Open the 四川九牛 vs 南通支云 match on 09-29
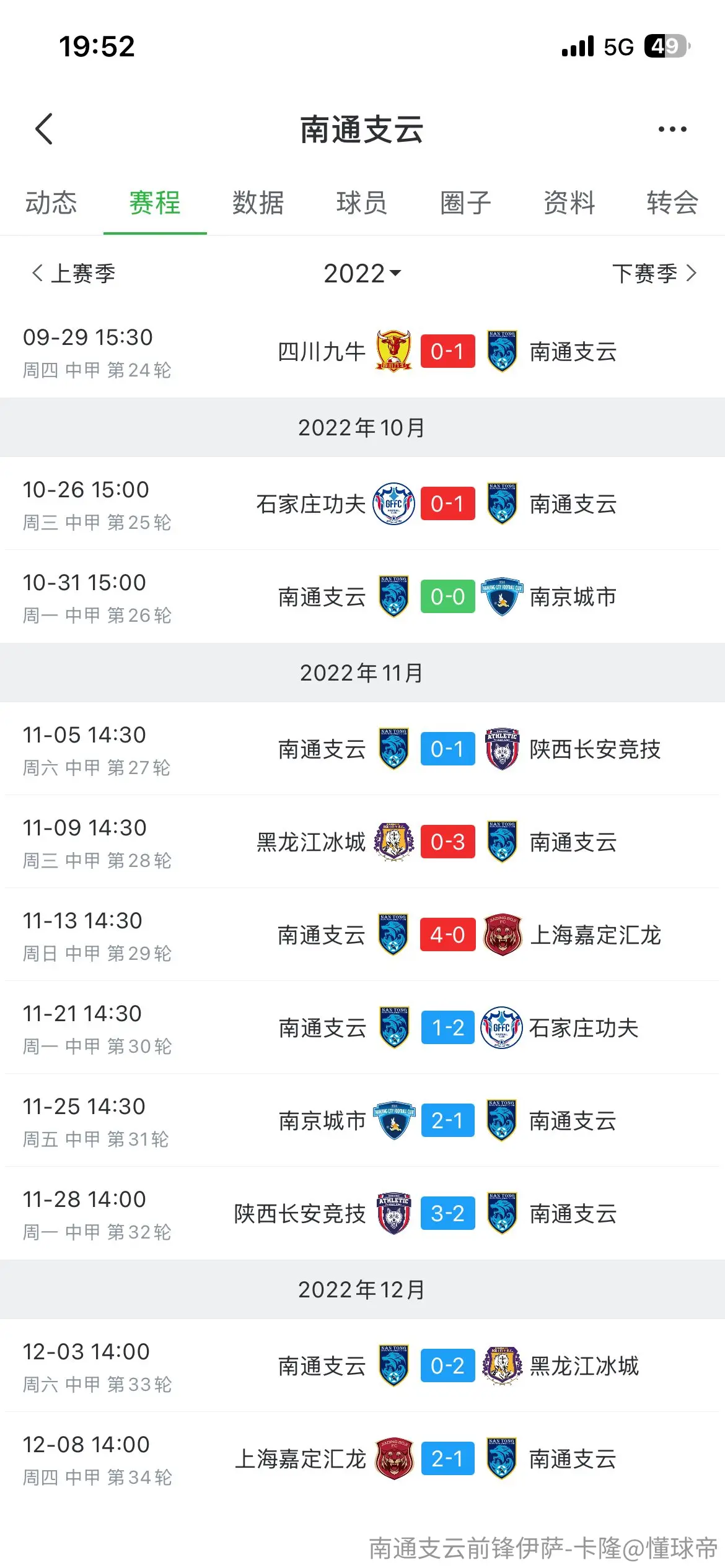Screen dimensions: 725x1568 tap(362, 352)
